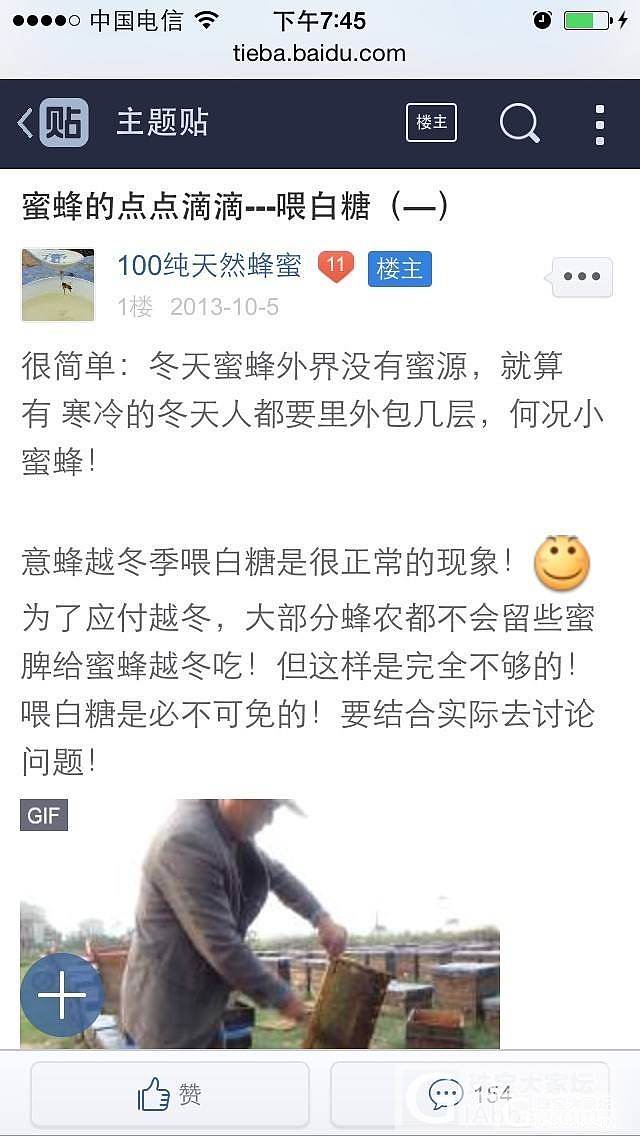This screenshot has width=640, height=1136.
Task: Open the search magnifier in the header
Action: (519, 123)
